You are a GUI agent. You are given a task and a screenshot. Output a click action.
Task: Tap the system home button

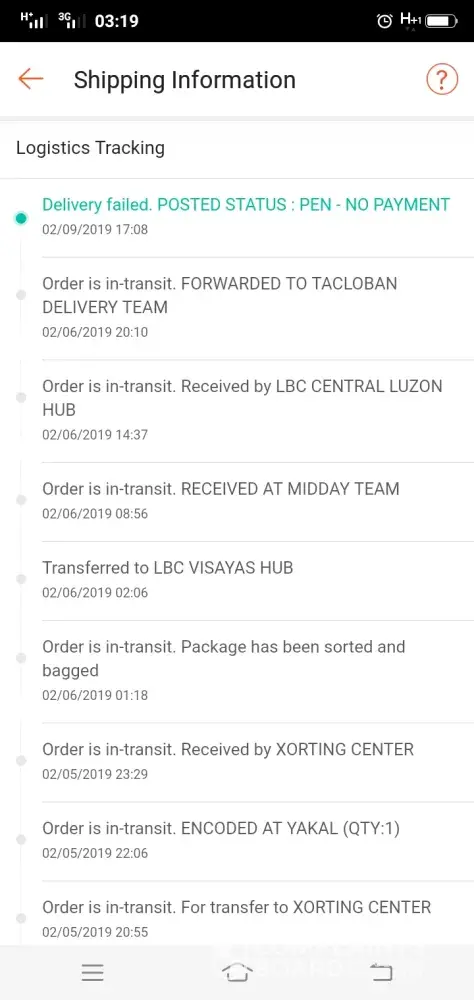tap(237, 973)
